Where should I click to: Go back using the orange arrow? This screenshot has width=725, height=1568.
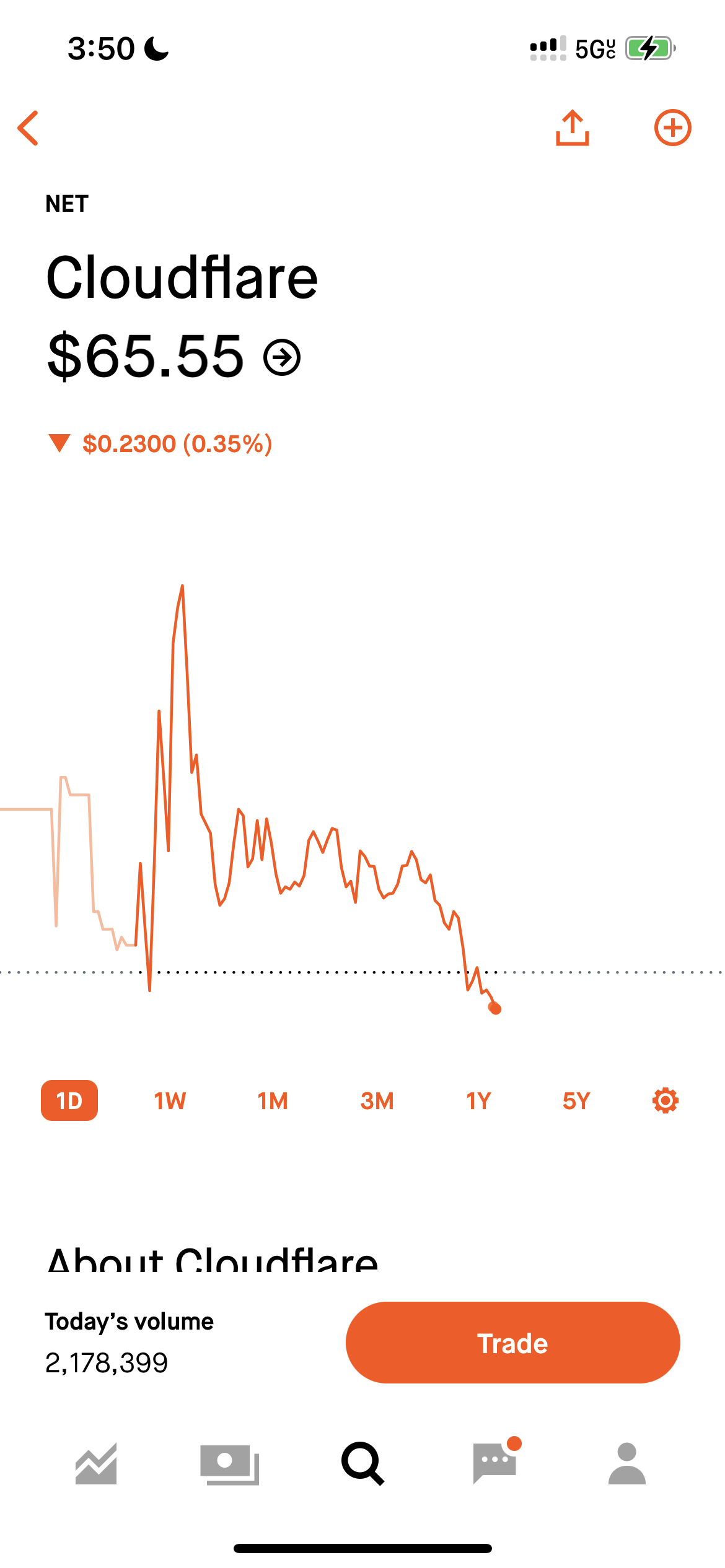pos(28,128)
